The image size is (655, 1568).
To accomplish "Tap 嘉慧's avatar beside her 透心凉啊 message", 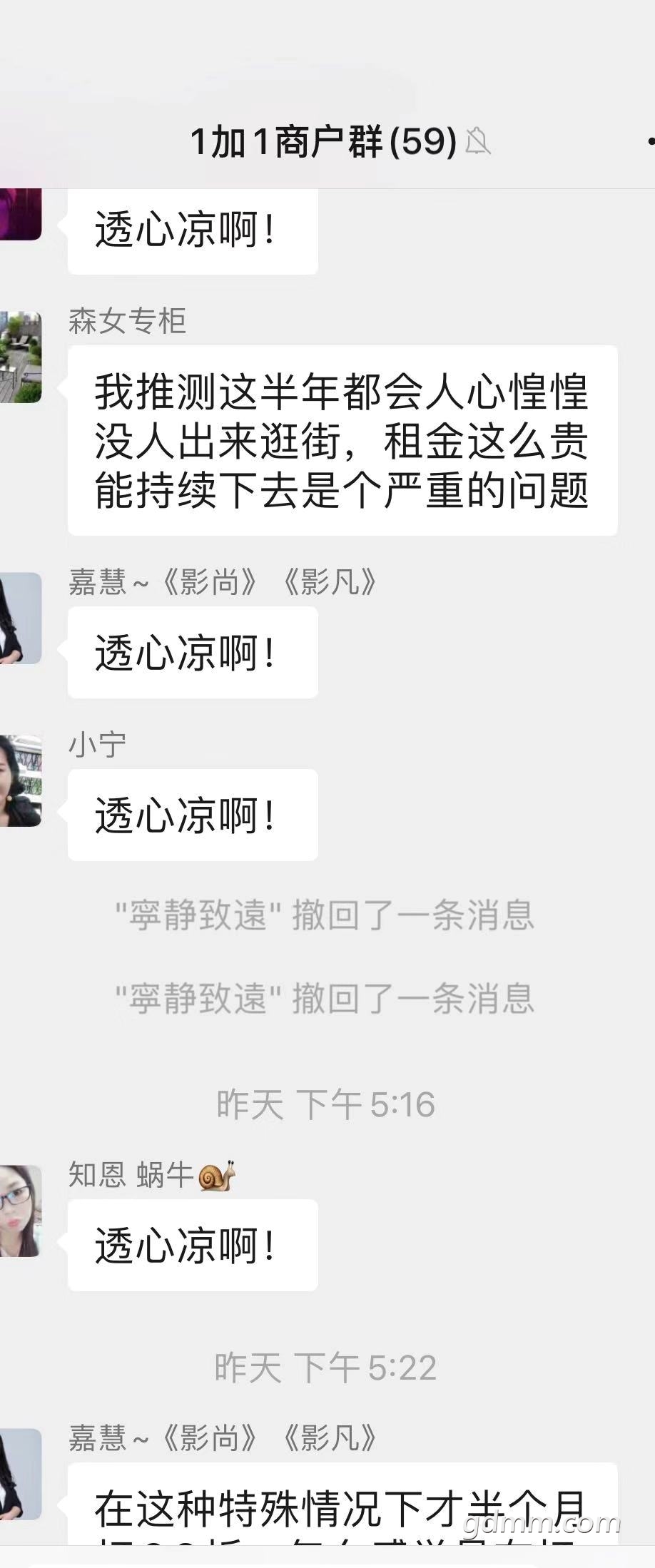I will (x=20, y=618).
